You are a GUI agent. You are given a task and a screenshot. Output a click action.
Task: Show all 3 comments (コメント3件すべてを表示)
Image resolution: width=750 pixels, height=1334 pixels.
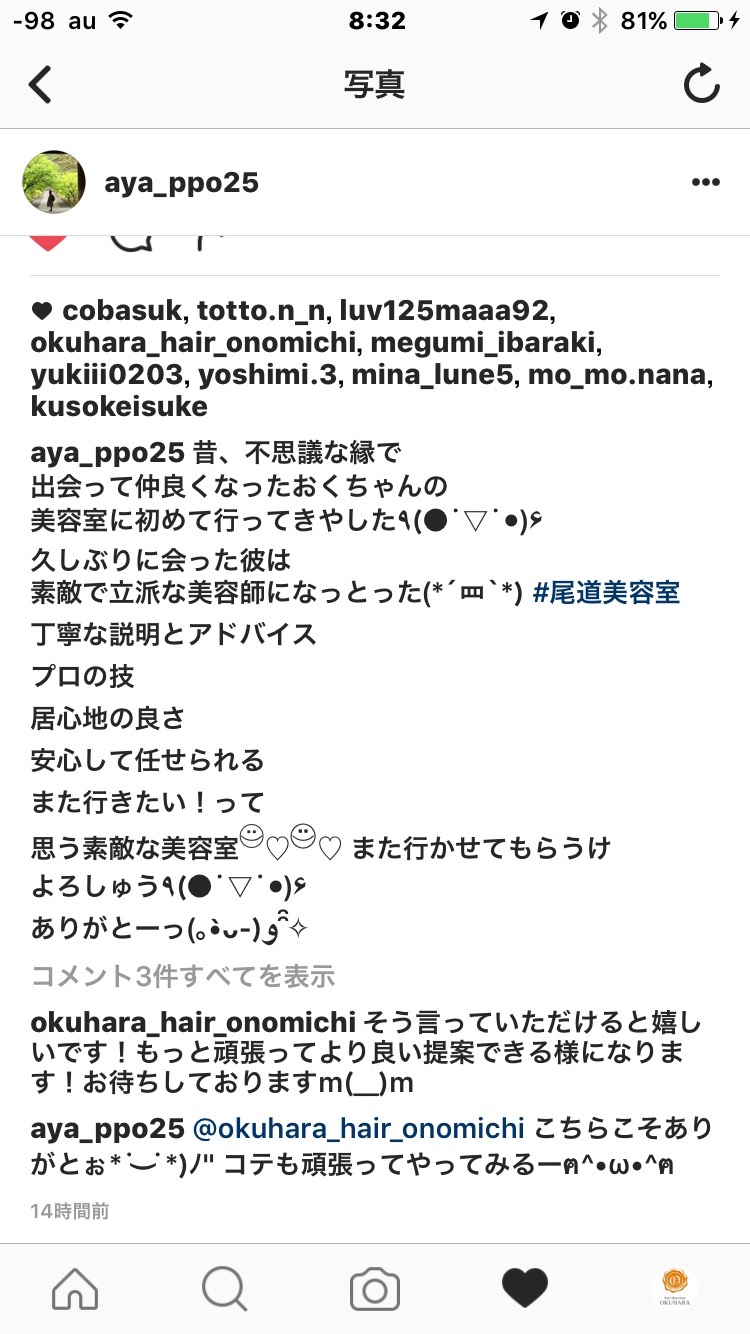coord(183,976)
